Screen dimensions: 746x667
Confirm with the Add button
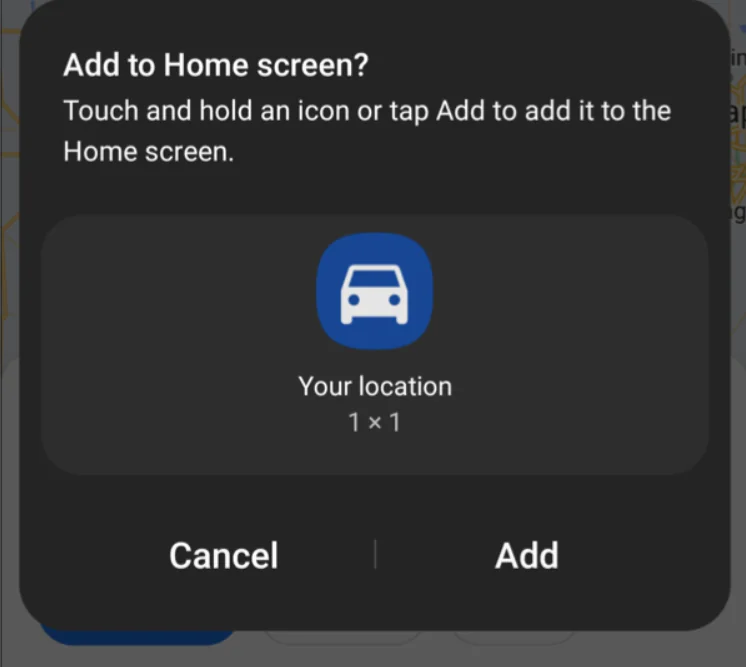(x=526, y=555)
